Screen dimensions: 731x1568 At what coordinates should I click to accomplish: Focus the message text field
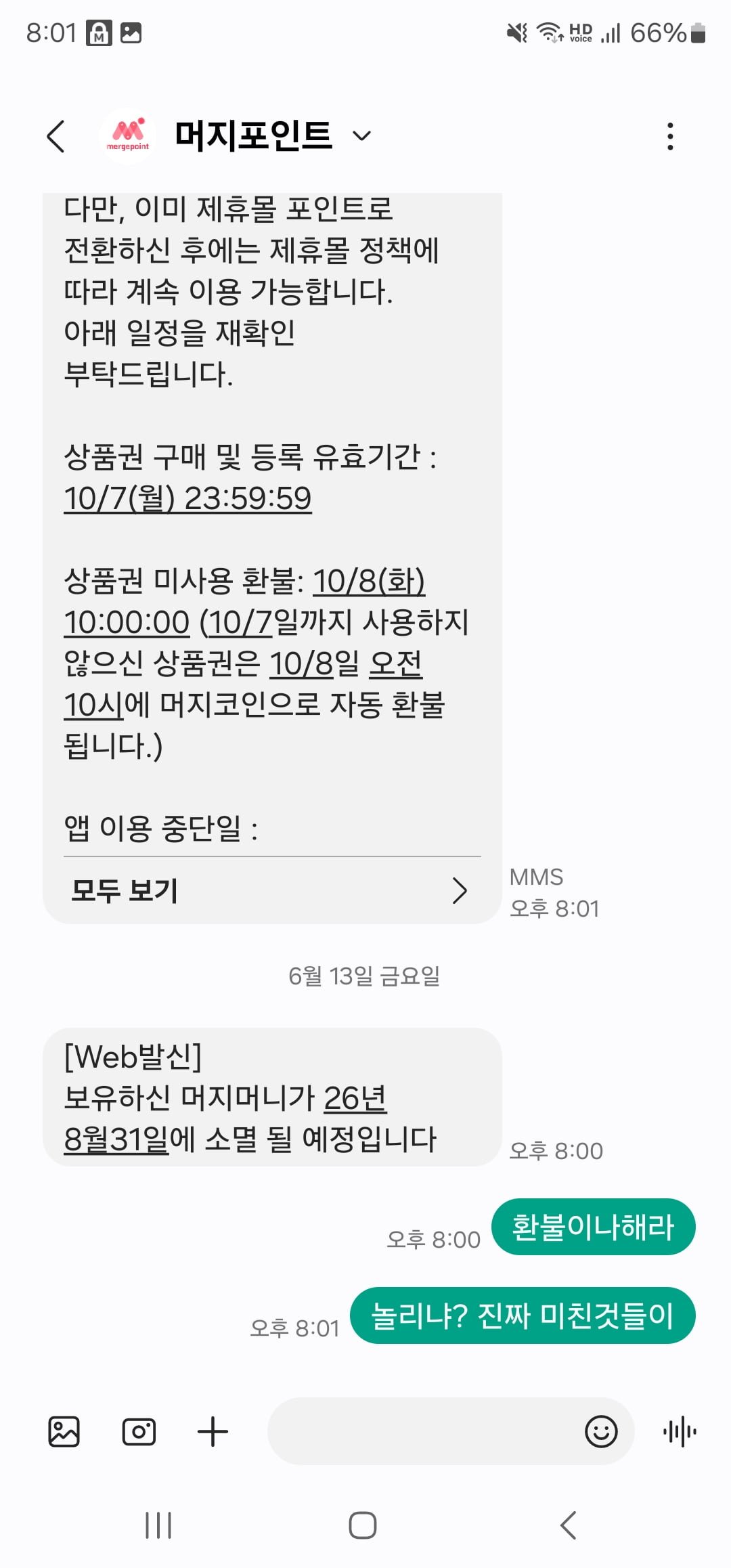pyautogui.click(x=423, y=1431)
